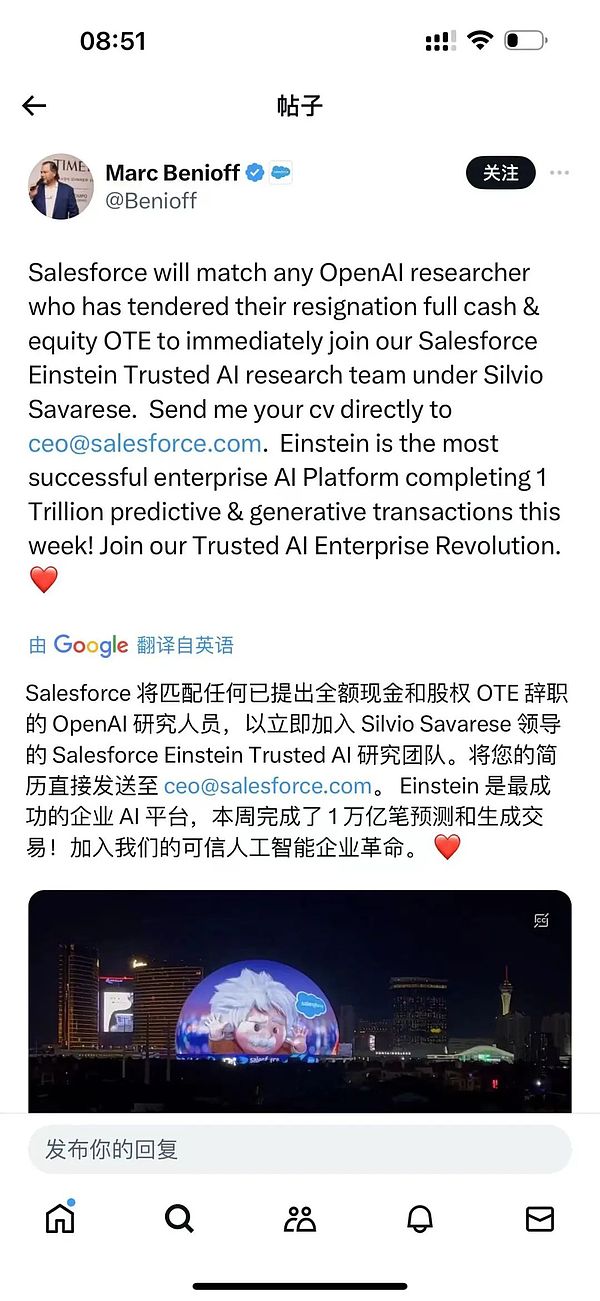The width and height of the screenshot is (600, 1301).
Task: Tap ceo@salesforce.com link in the Chinese translation
Action: [268, 786]
